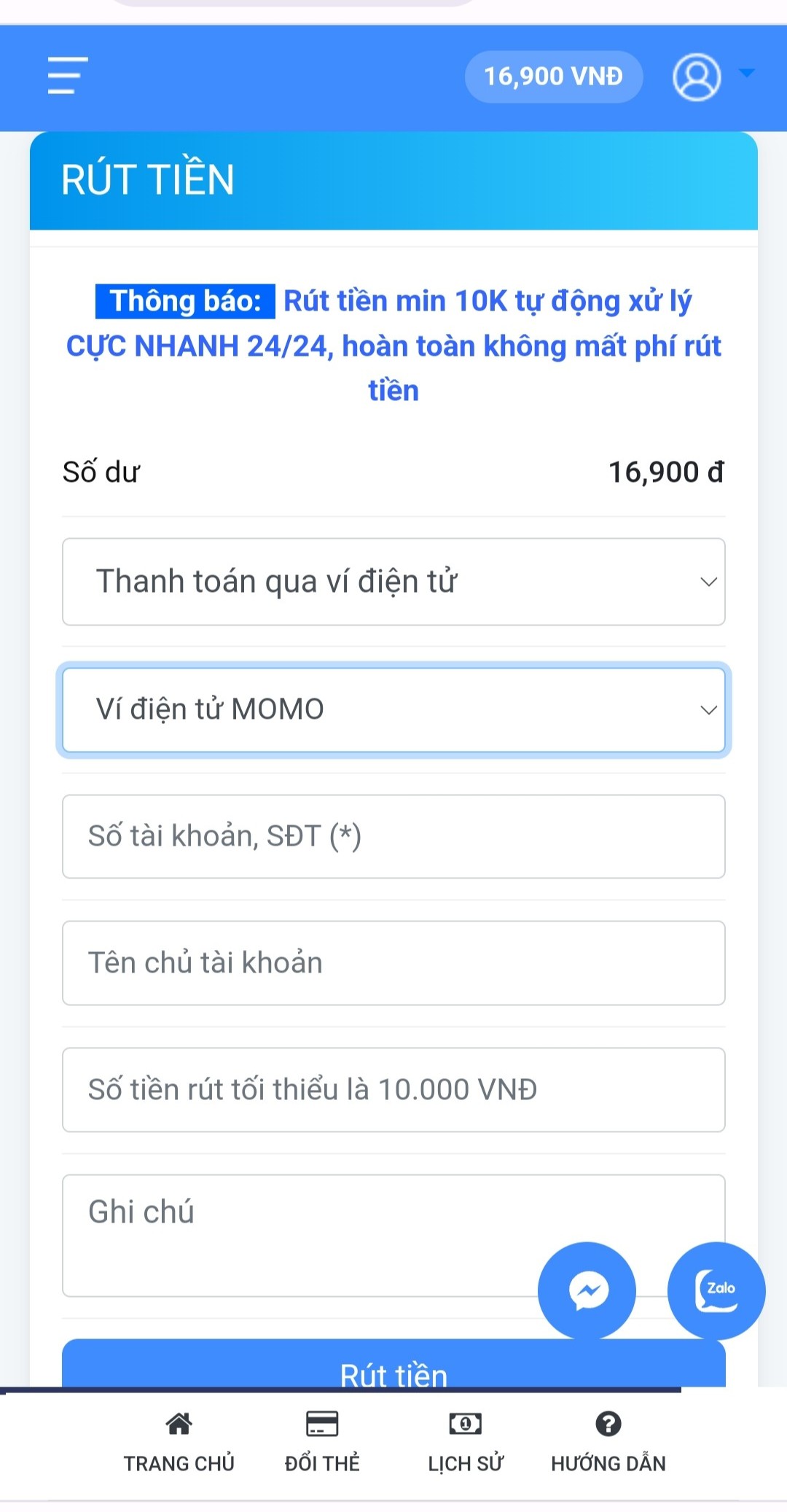The image size is (787, 1512).
Task: Open the Hướng dẫn tab
Action: [608, 1442]
